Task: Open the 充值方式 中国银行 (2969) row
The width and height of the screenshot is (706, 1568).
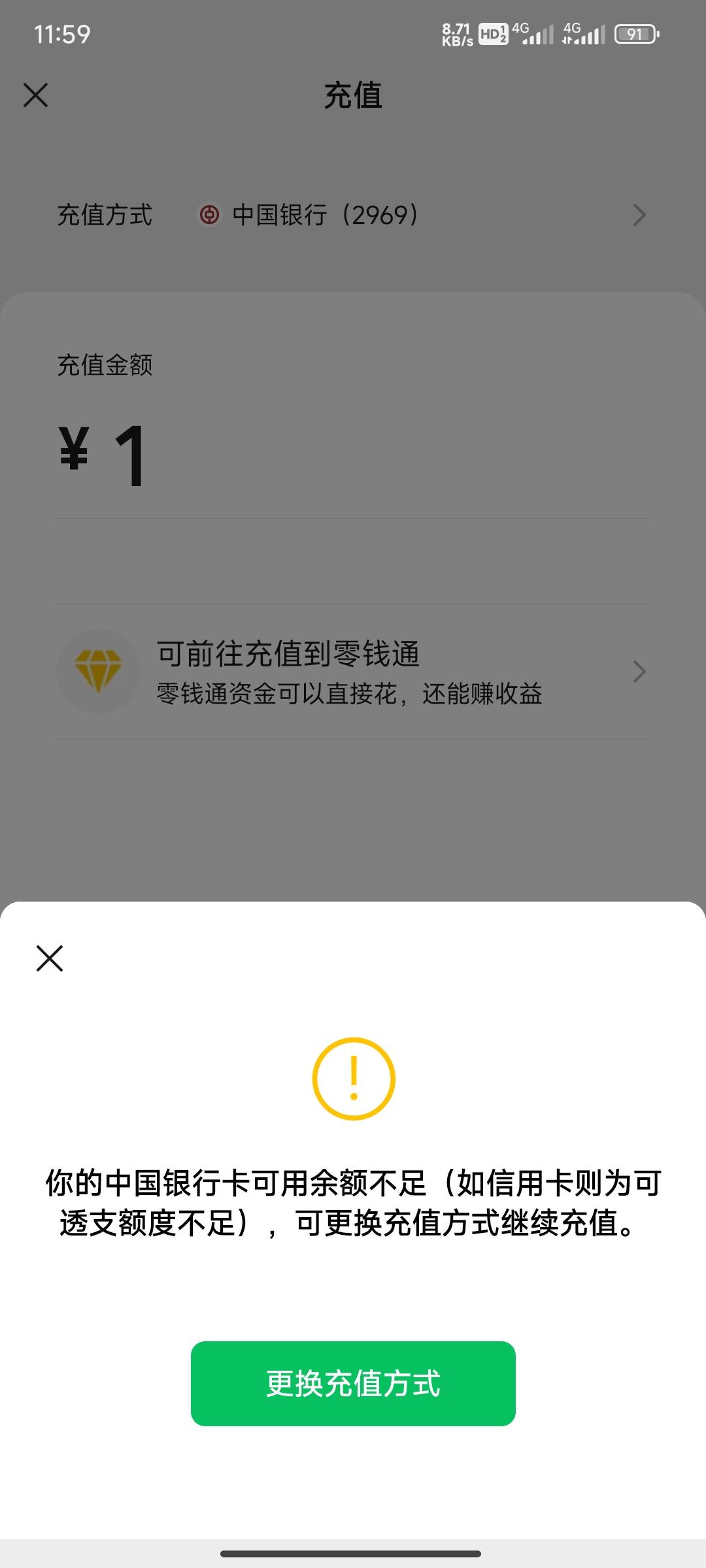Action: click(x=353, y=215)
